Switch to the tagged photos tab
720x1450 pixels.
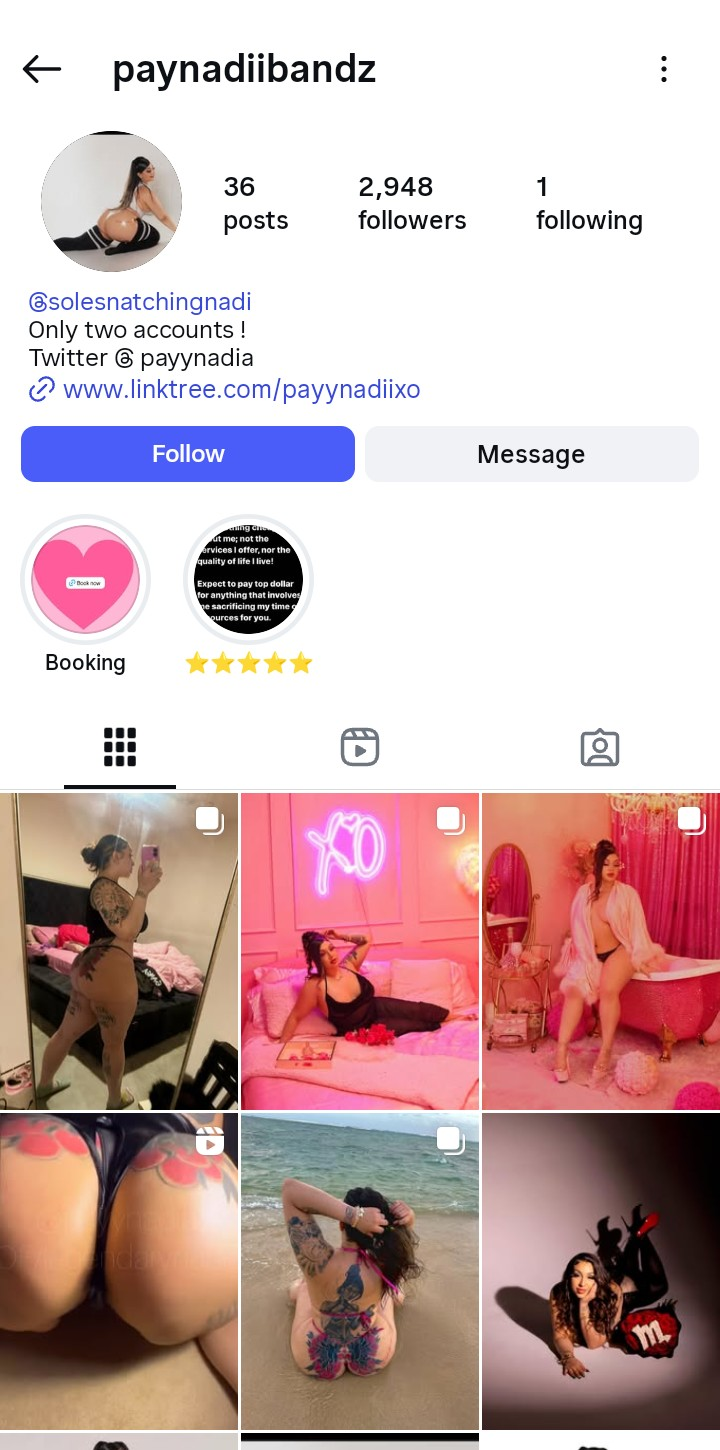600,747
